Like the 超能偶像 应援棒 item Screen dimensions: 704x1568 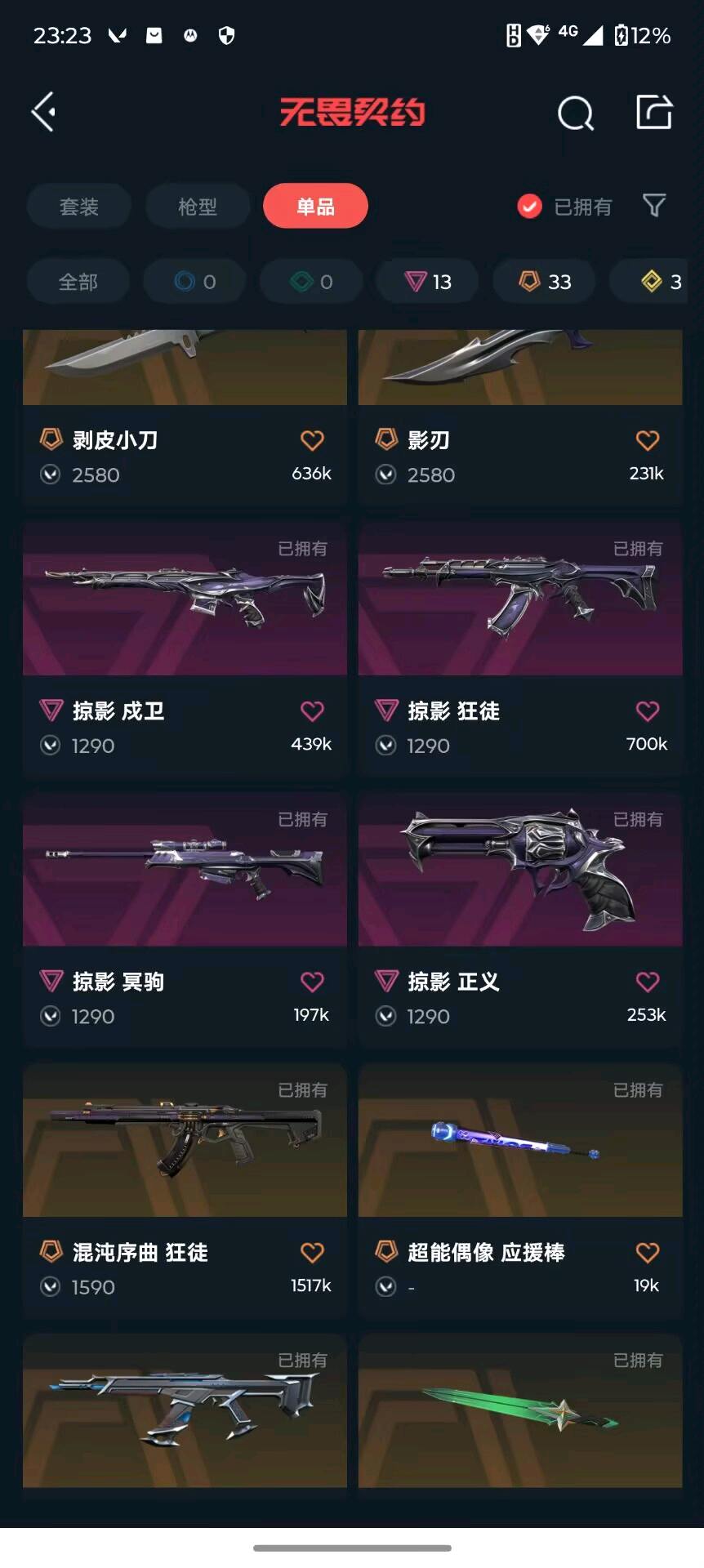(648, 1253)
